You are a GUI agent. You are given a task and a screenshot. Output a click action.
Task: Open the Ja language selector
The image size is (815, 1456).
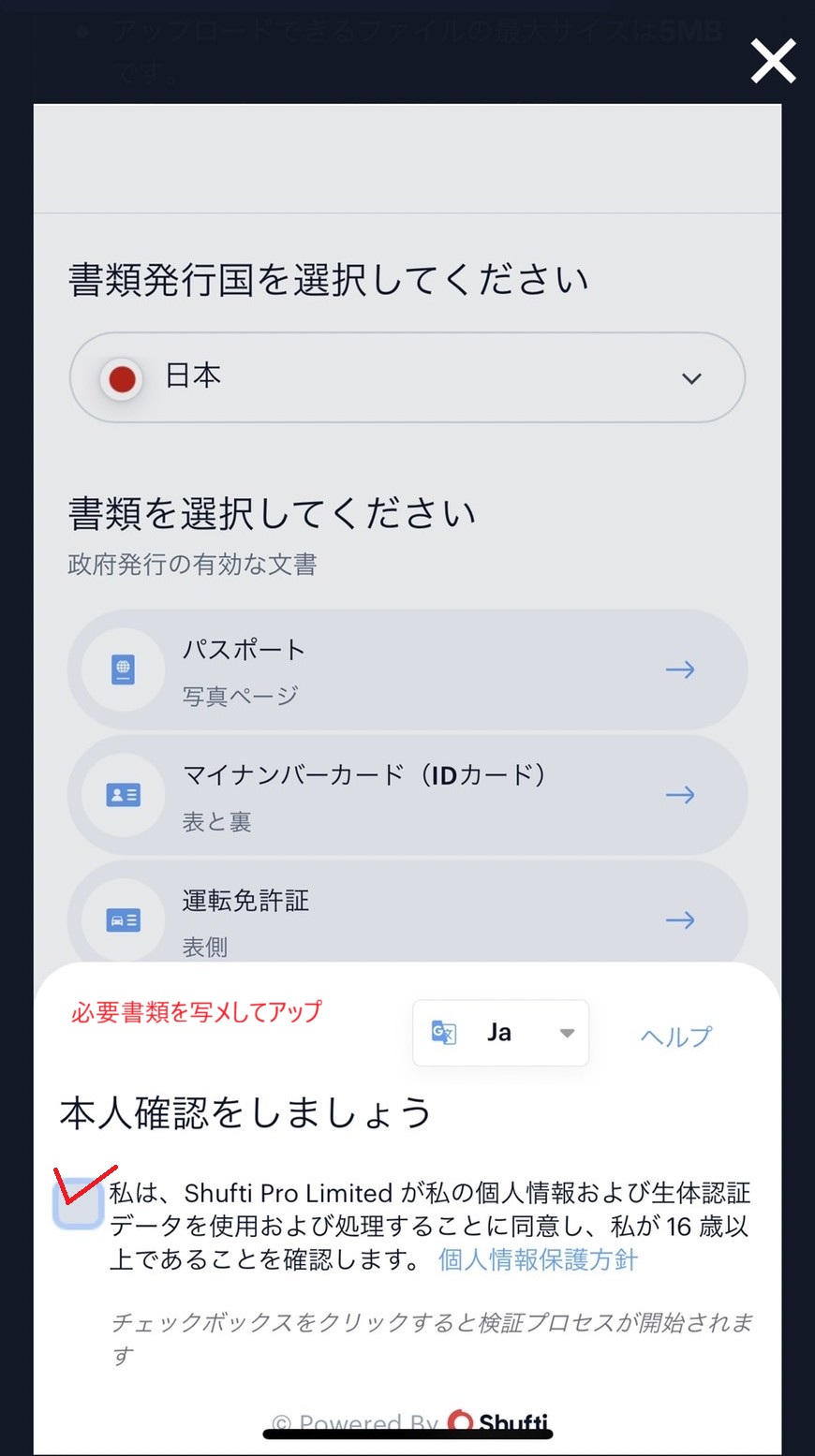tap(501, 1033)
